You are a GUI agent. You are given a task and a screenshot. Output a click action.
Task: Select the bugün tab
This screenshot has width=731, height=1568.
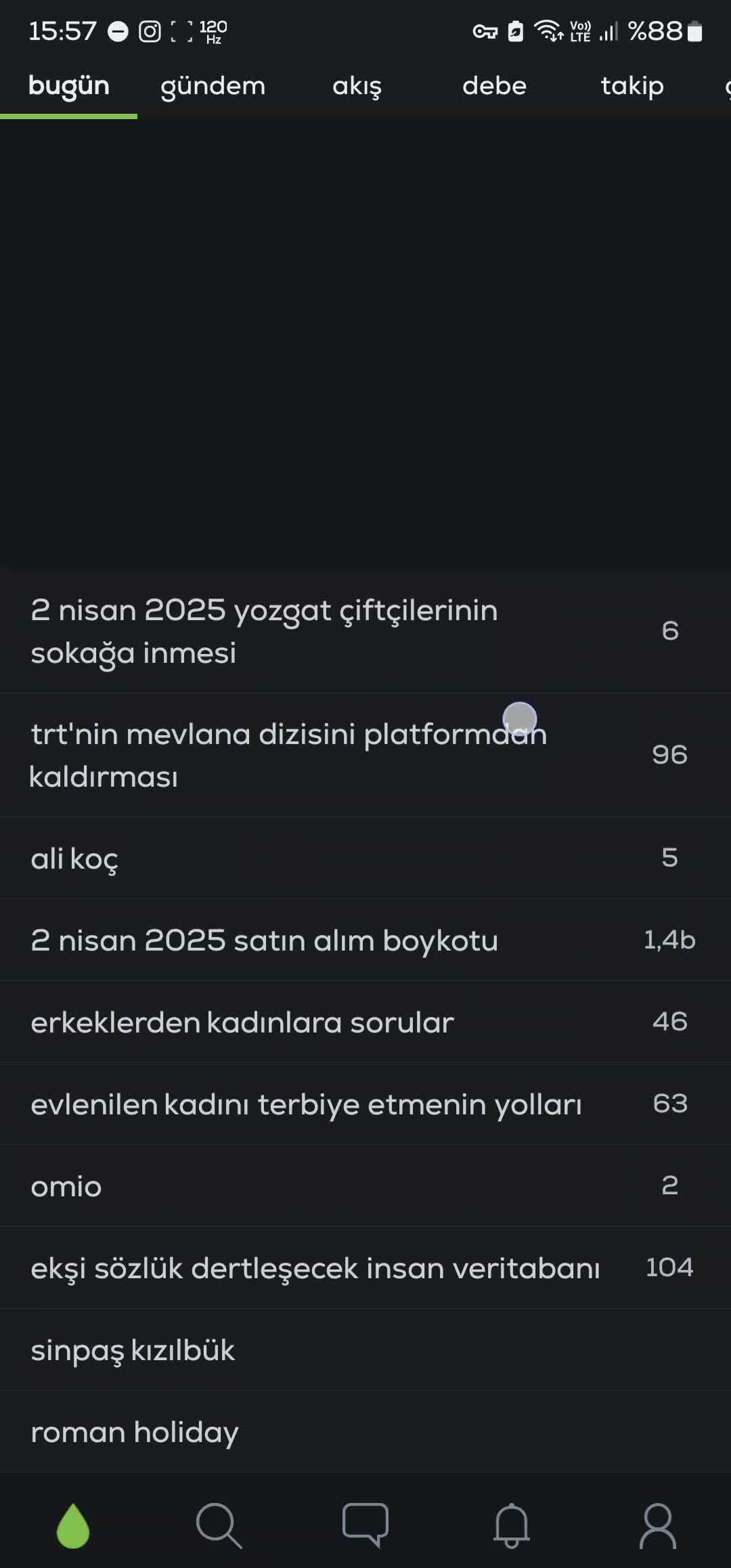(x=69, y=86)
